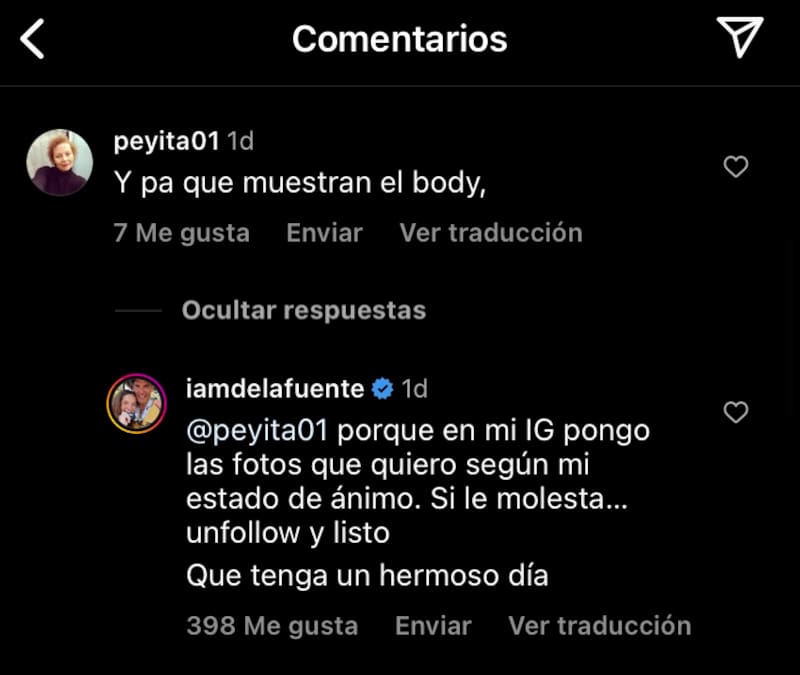Collapse replies with Ocultar respuestas
The width and height of the screenshot is (800, 675).
(x=303, y=310)
